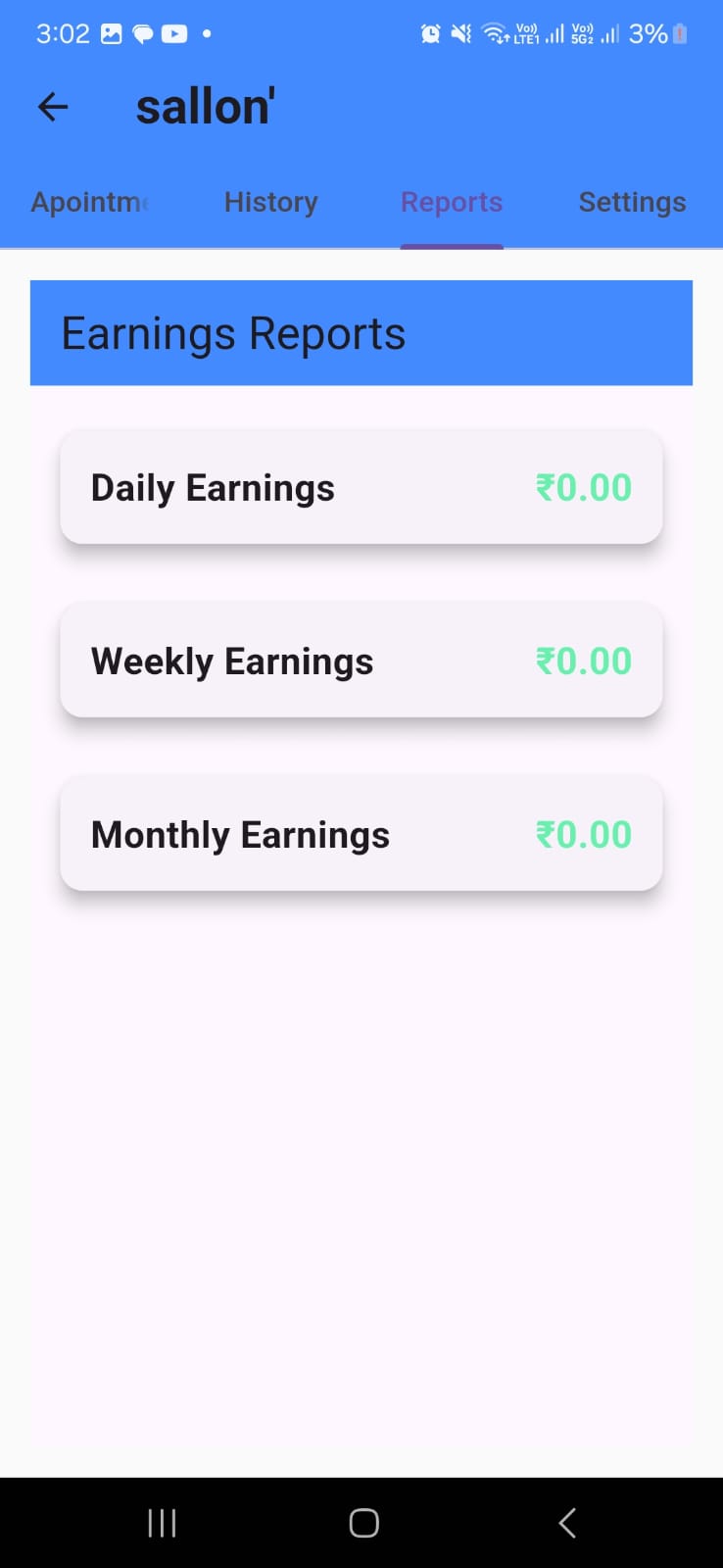Screen dimensions: 723x1568
Task: Go back using the app bar arrow
Action: tap(53, 107)
